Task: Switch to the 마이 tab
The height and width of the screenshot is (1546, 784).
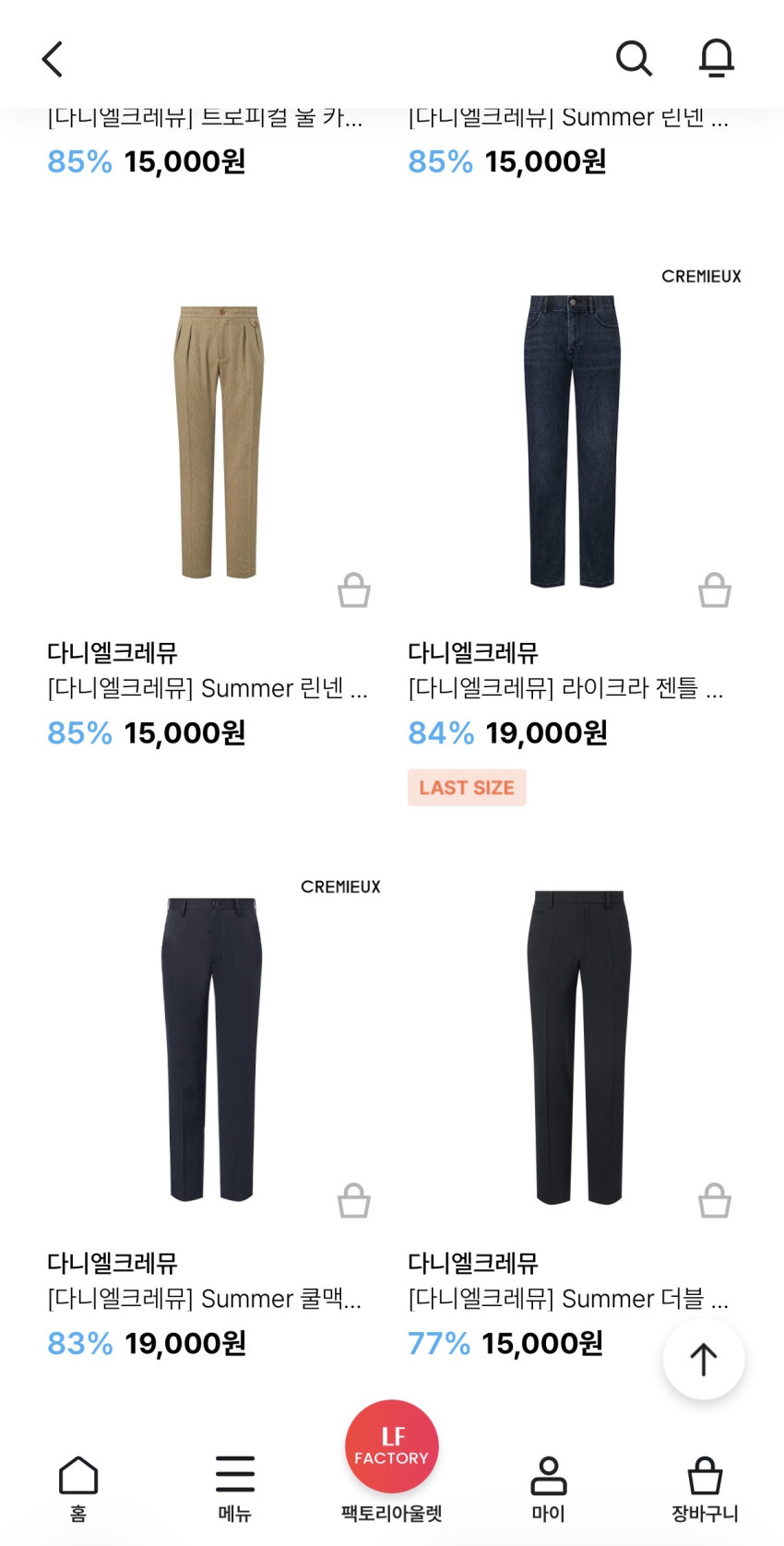Action: (x=548, y=1486)
